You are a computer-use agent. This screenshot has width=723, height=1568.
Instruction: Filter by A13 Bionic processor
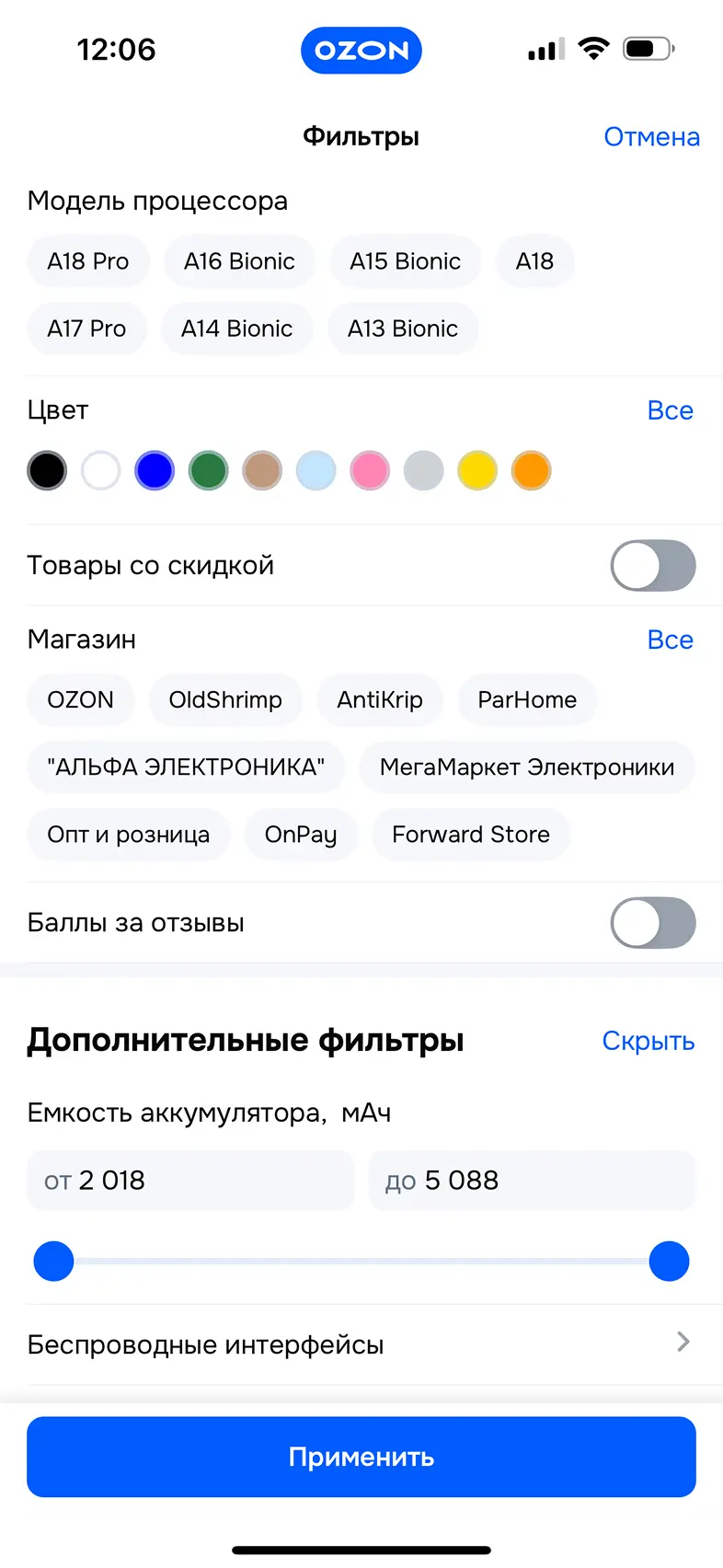tap(402, 329)
